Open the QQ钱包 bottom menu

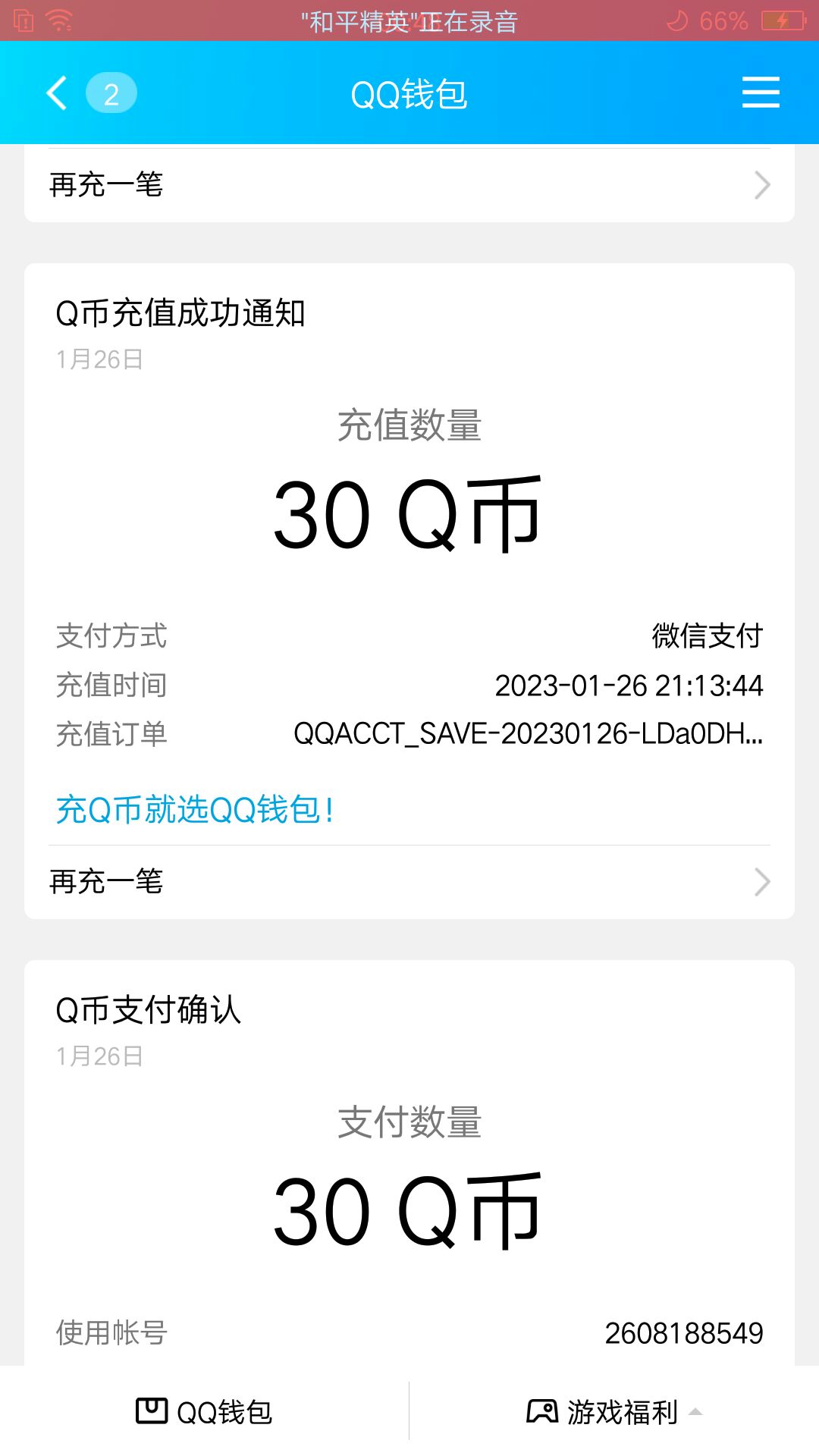click(204, 1412)
